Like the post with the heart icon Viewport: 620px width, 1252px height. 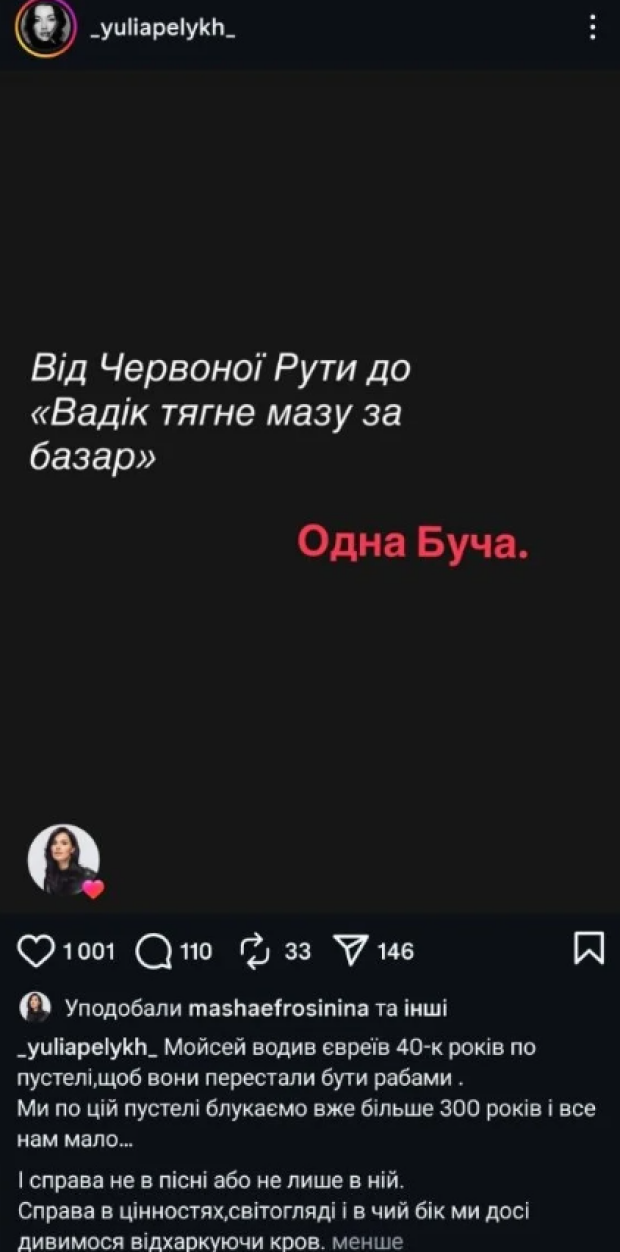pos(36,950)
